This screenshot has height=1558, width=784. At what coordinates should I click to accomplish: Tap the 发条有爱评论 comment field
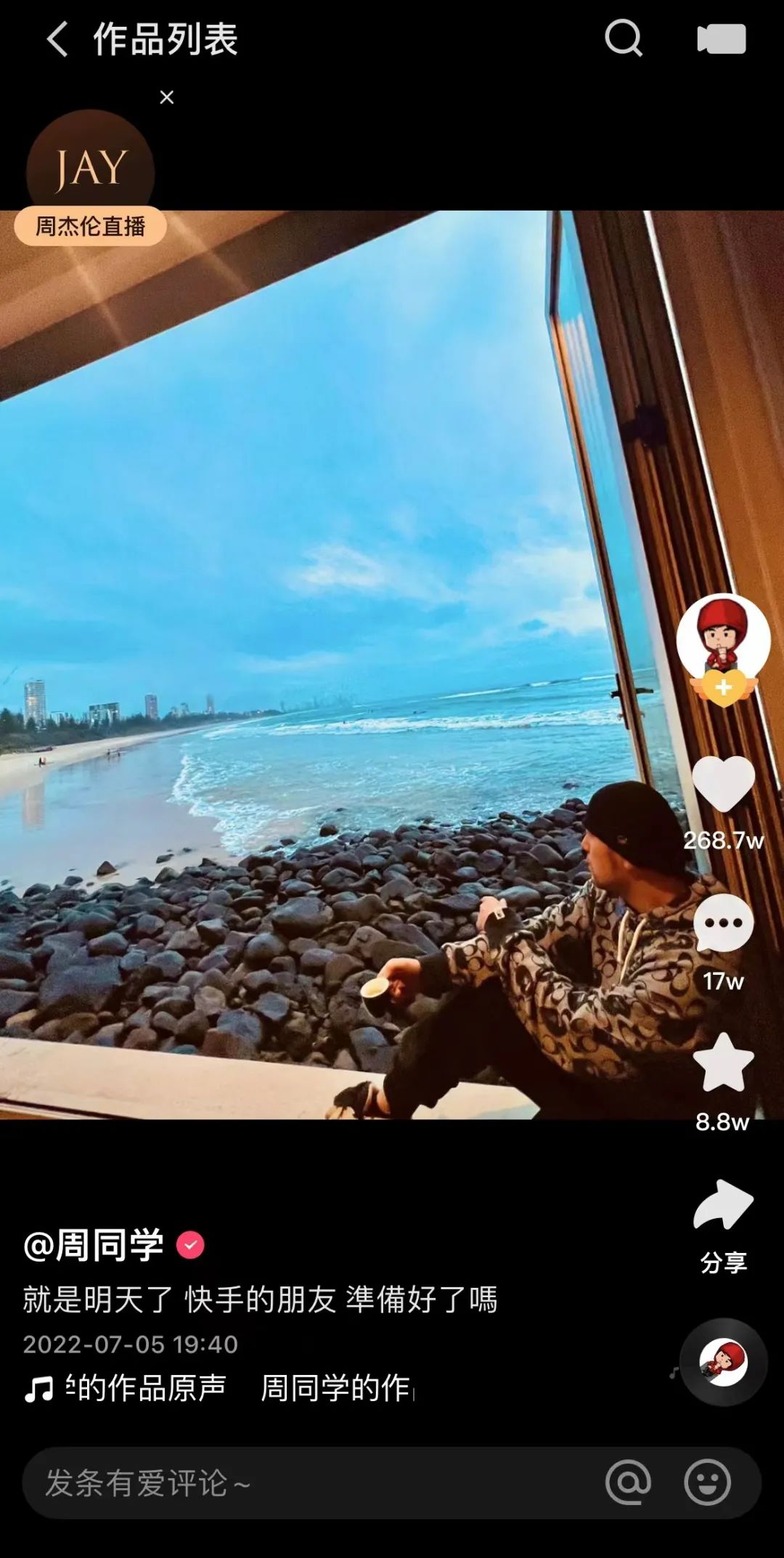click(x=312, y=1482)
